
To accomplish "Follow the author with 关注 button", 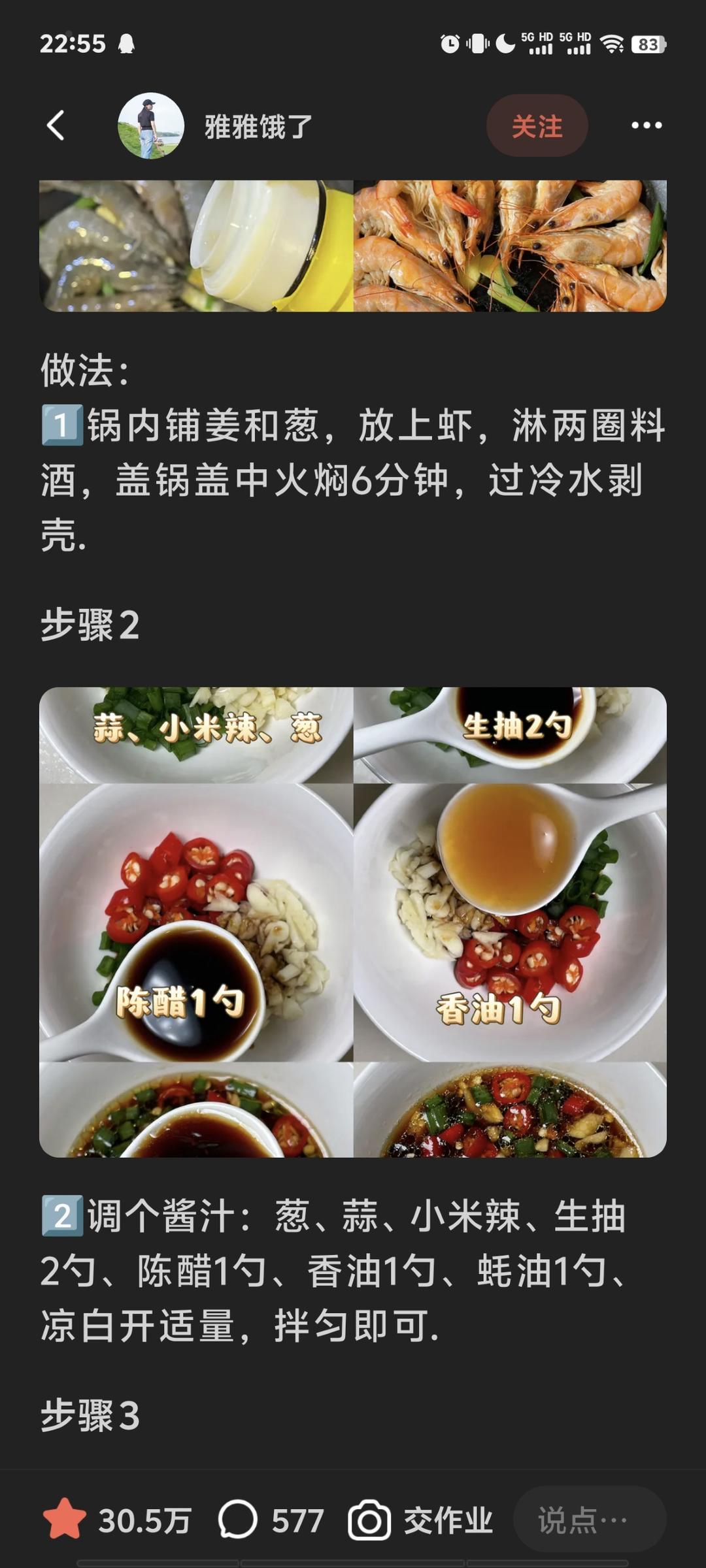I will 537,126.
